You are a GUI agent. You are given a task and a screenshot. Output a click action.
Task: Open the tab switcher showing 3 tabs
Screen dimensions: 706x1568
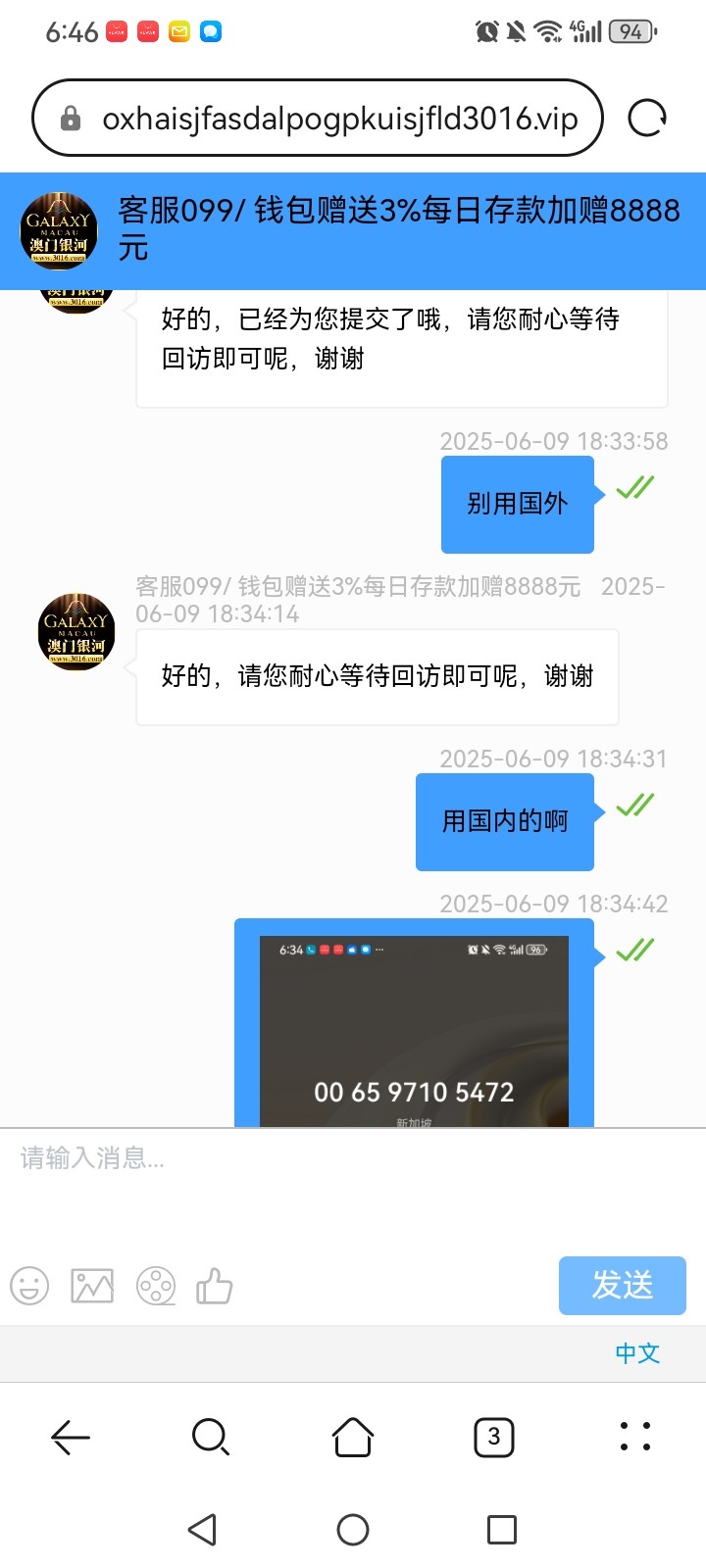click(x=494, y=1438)
